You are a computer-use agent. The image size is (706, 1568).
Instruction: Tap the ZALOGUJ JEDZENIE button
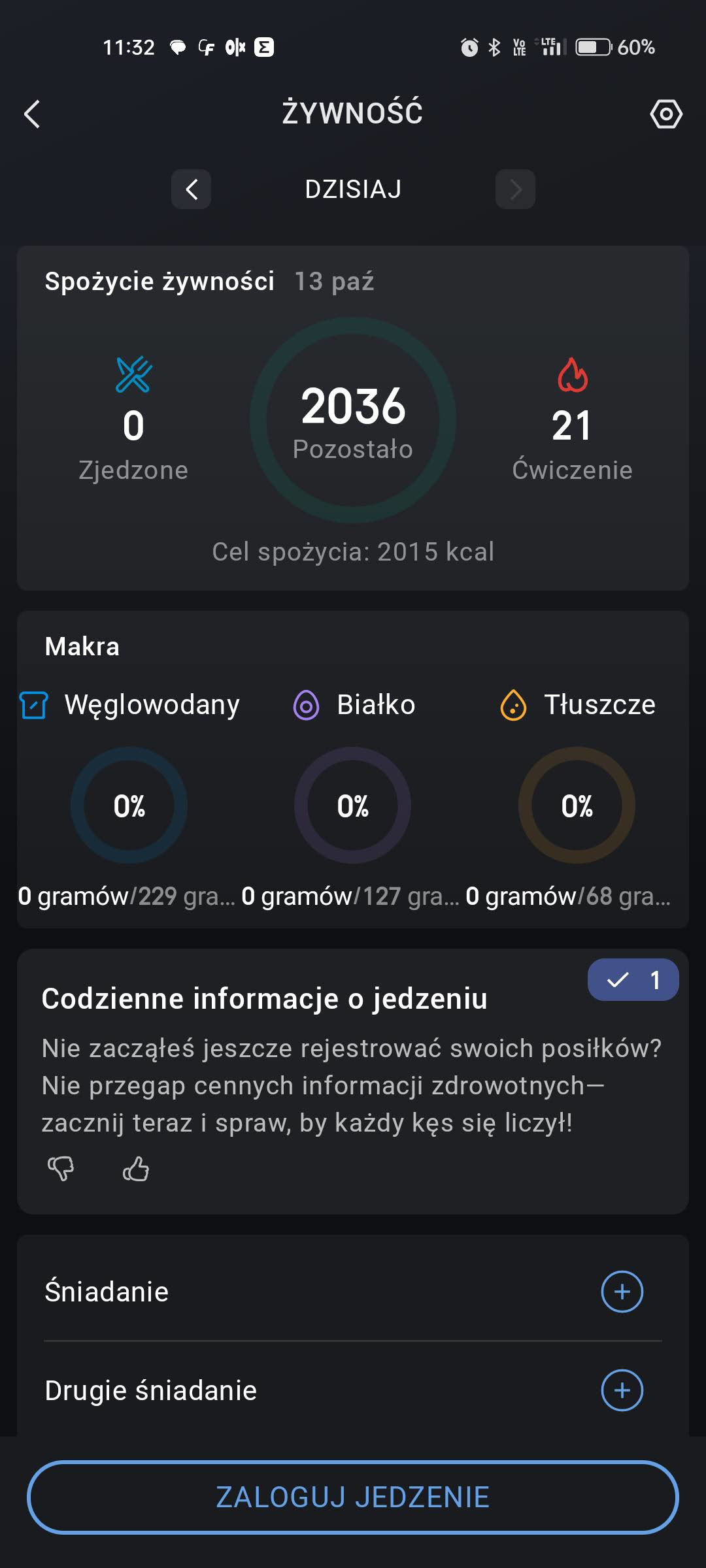[353, 1497]
